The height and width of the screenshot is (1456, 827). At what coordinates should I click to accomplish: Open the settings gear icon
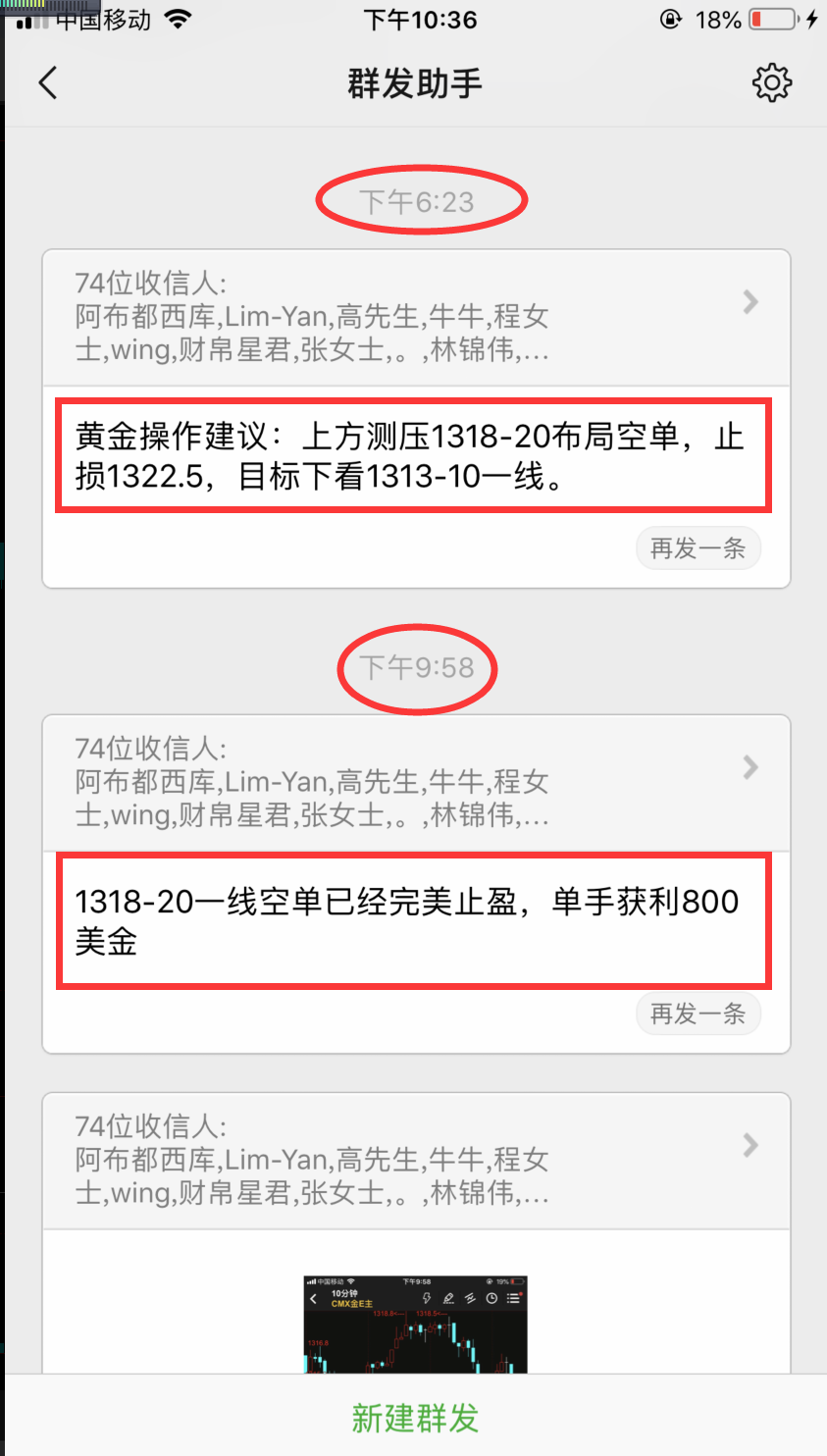coord(771,83)
